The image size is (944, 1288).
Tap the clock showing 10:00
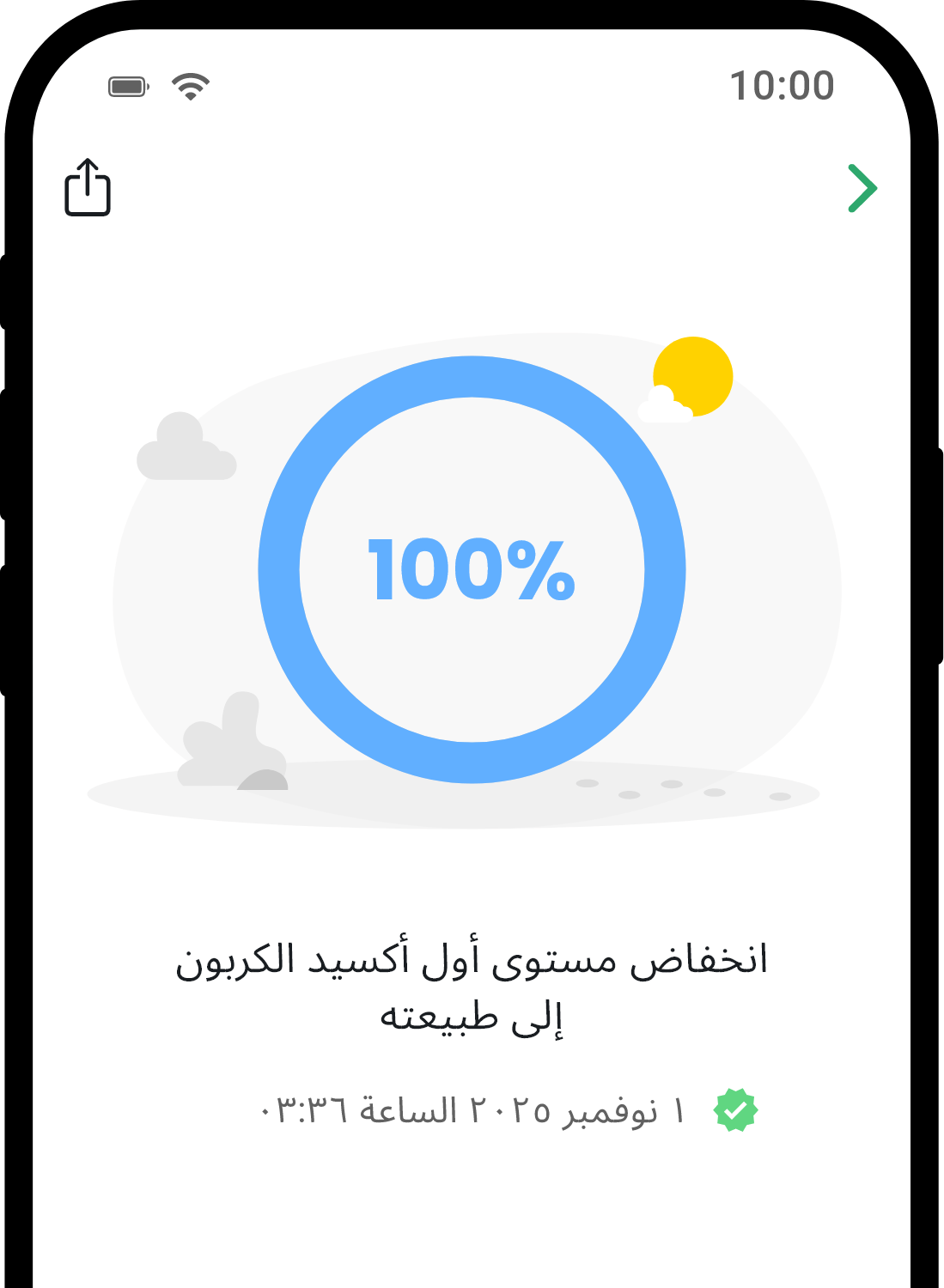click(x=780, y=84)
